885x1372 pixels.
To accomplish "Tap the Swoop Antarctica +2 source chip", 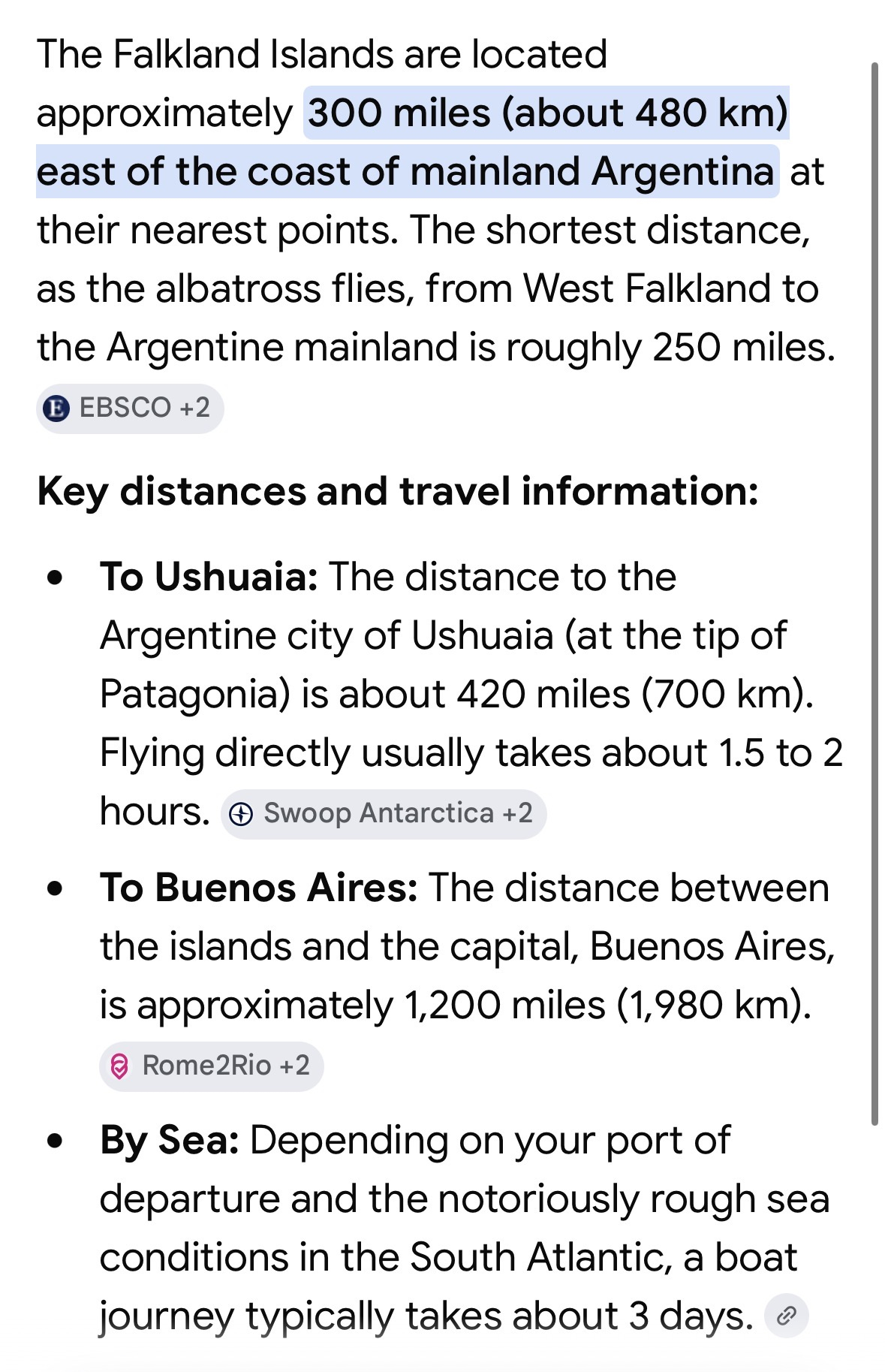I will pos(384,814).
